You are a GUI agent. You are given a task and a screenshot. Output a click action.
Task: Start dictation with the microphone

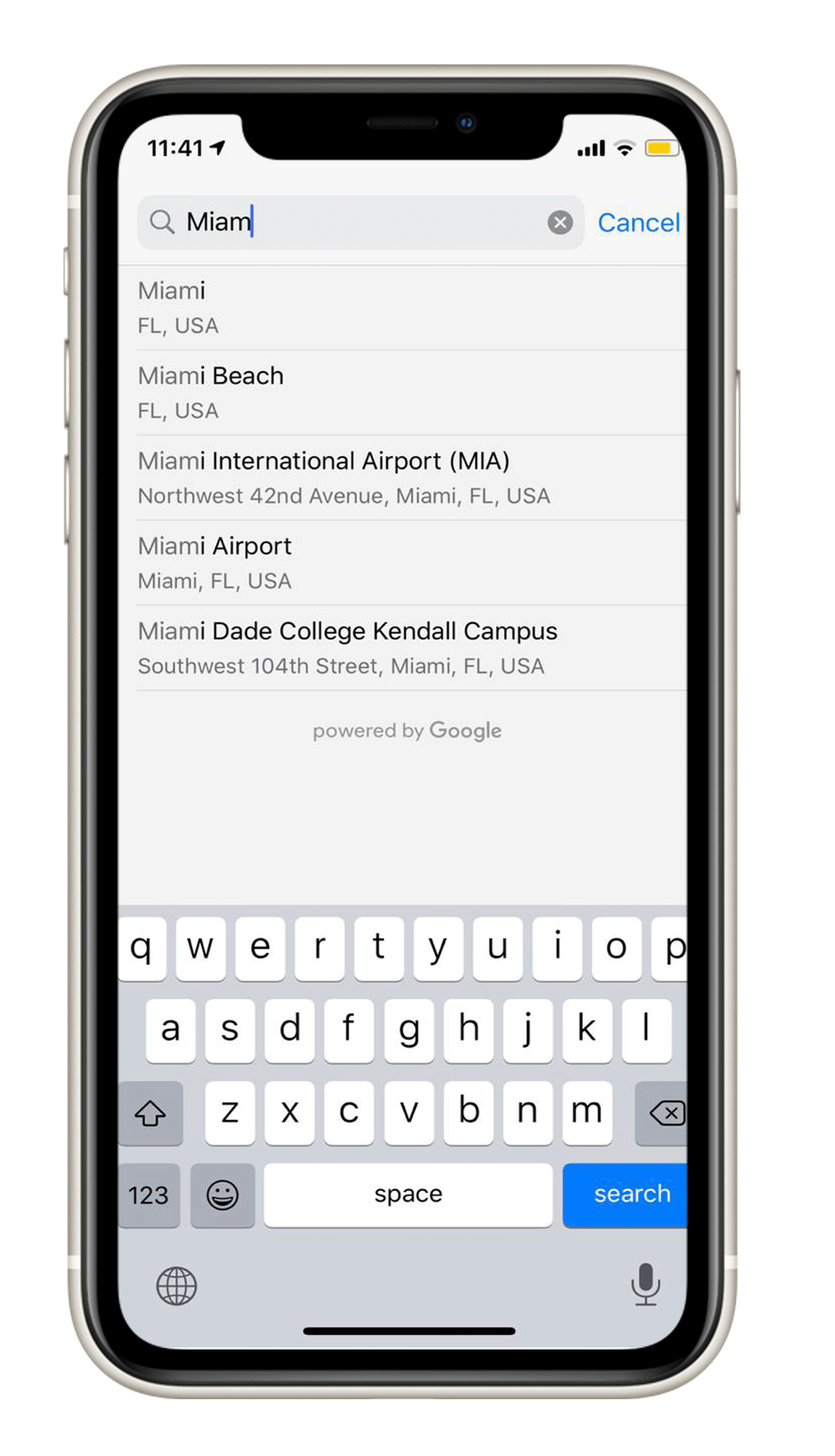click(645, 1285)
